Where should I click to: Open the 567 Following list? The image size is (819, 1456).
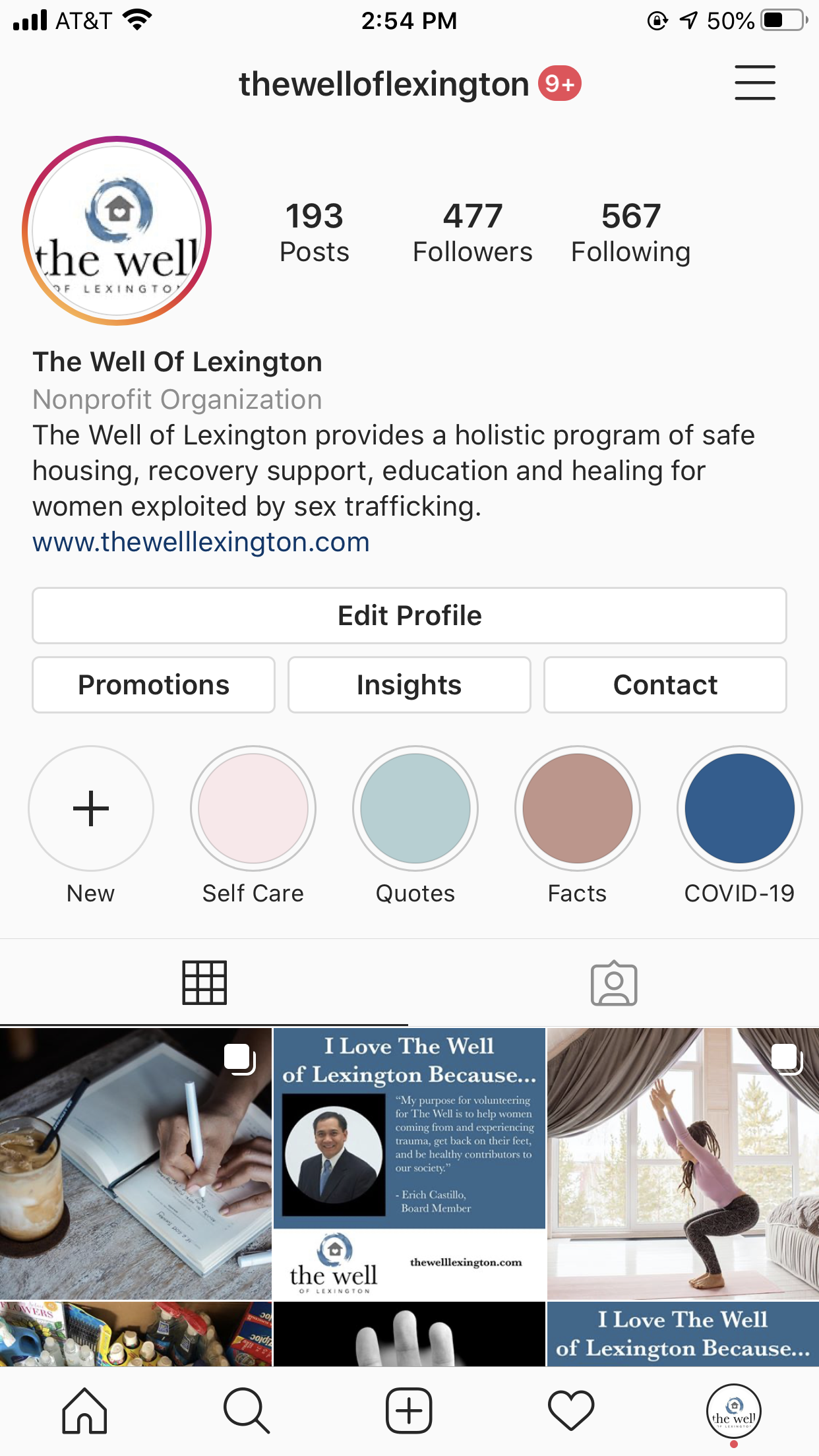[x=630, y=233]
